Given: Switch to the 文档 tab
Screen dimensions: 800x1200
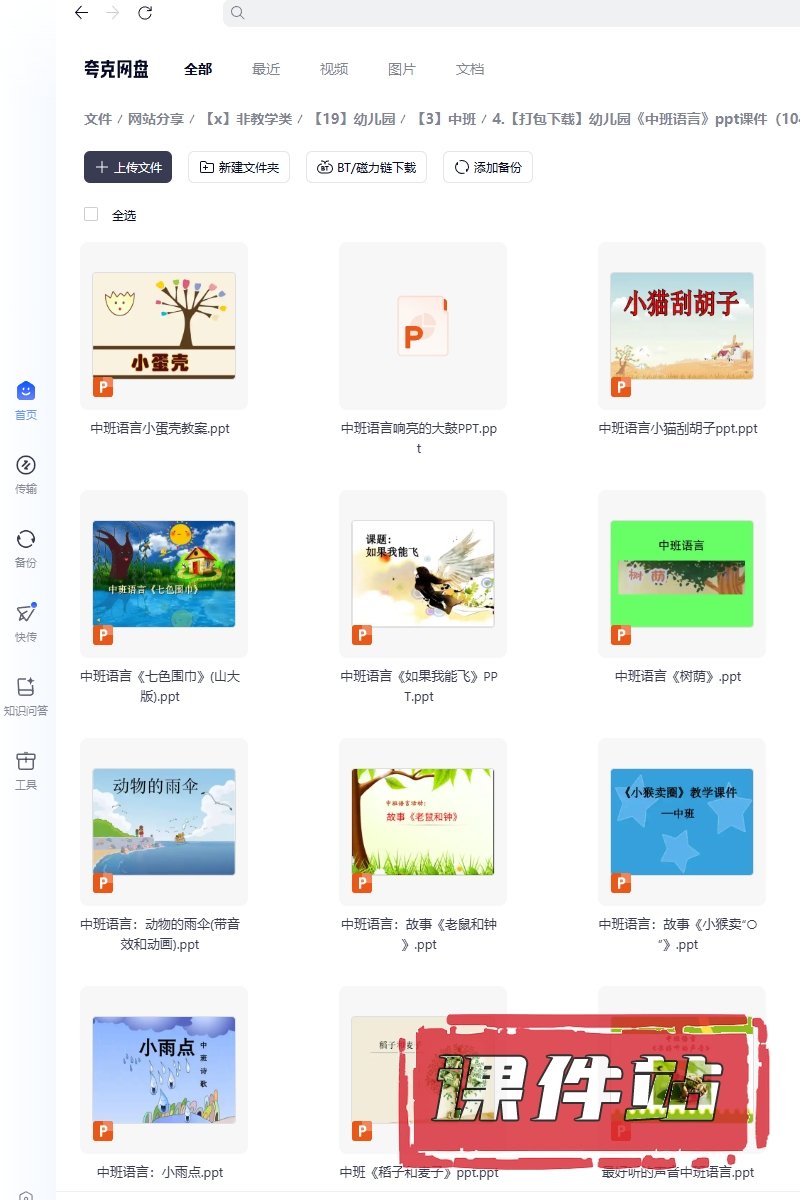Looking at the screenshot, I should coord(470,69).
